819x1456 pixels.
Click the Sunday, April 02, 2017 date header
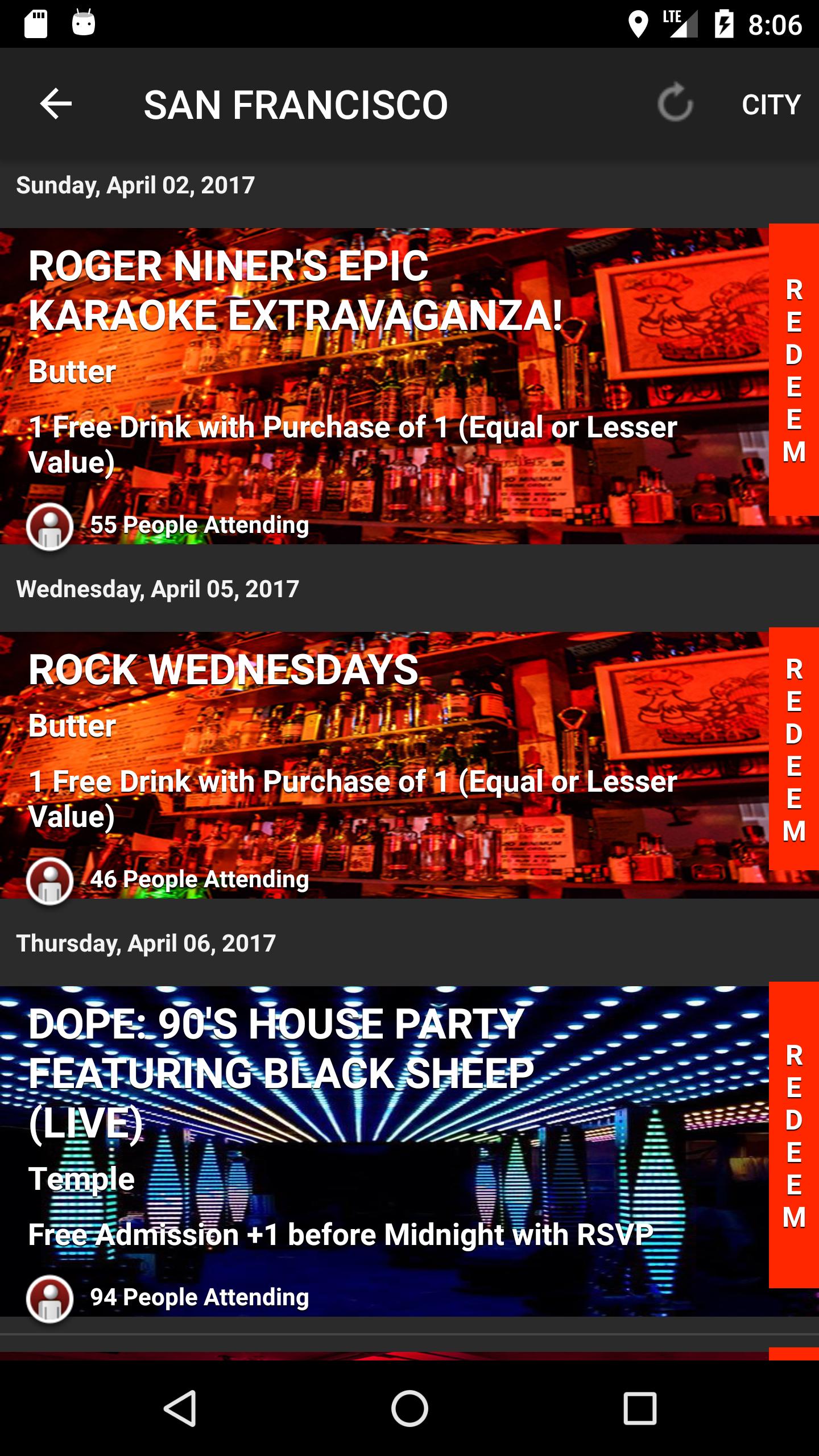[135, 183]
